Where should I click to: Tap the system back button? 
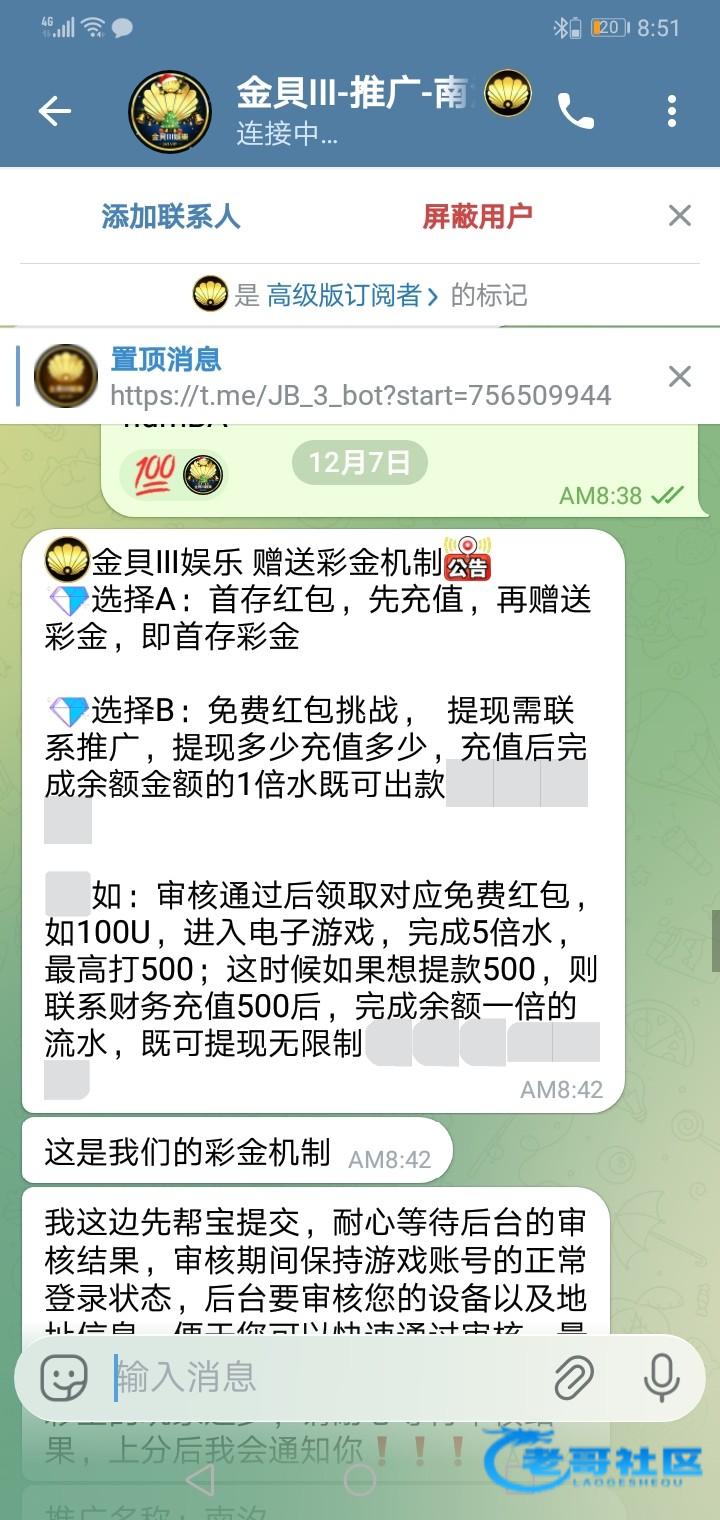point(200,1479)
